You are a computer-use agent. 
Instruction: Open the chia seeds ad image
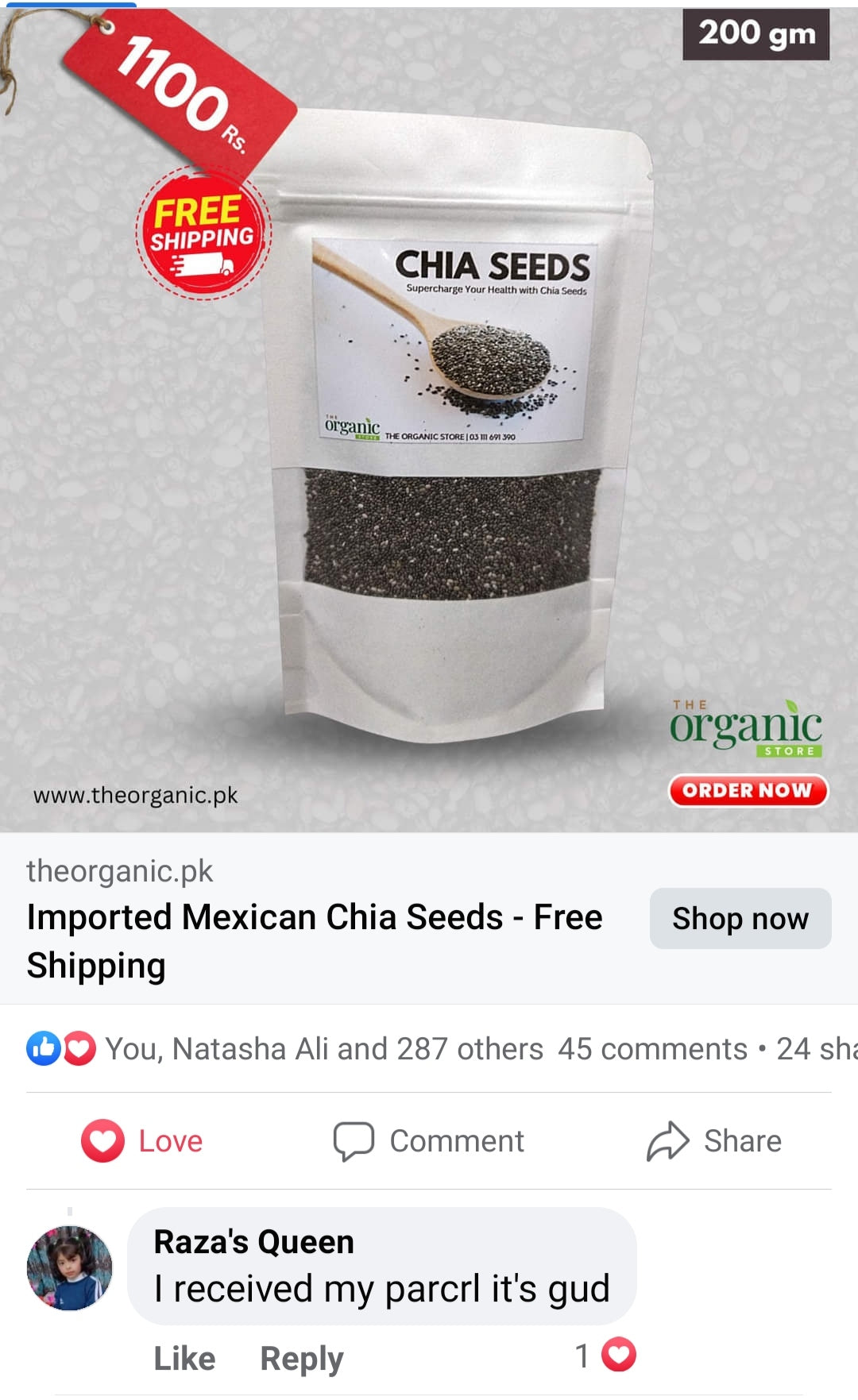tap(429, 421)
